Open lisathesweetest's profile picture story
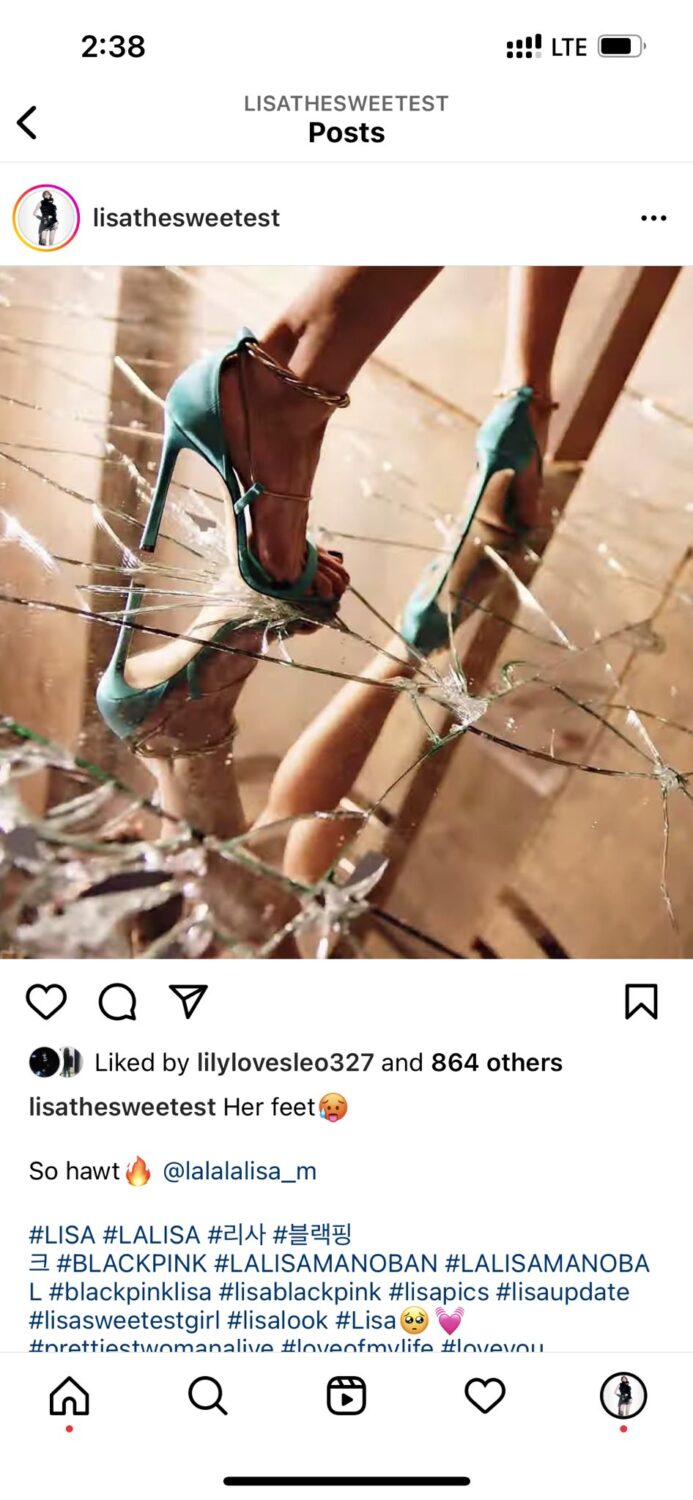The width and height of the screenshot is (693, 1500). tap(46, 218)
